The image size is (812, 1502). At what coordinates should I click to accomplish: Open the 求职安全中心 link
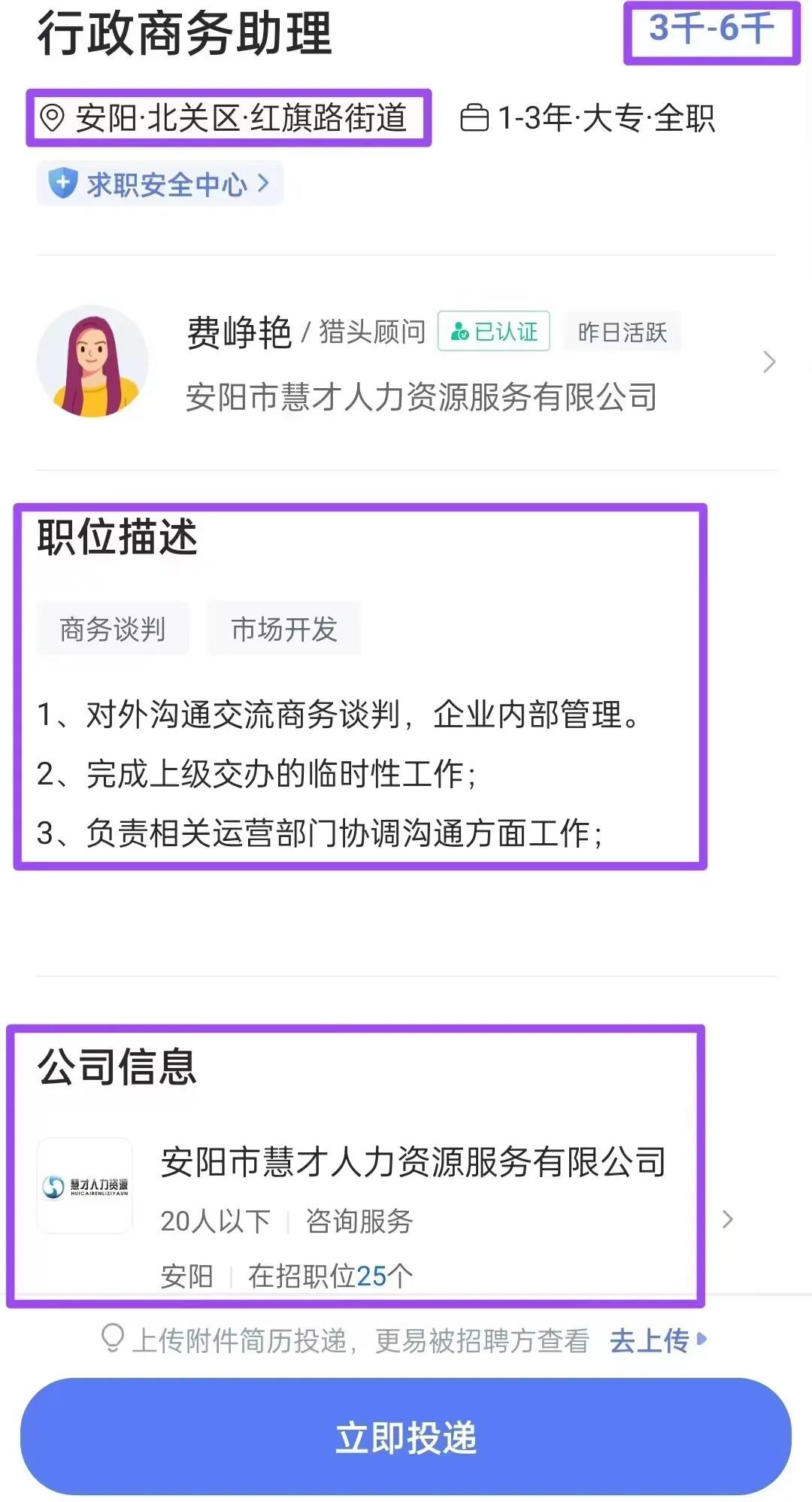(x=159, y=184)
